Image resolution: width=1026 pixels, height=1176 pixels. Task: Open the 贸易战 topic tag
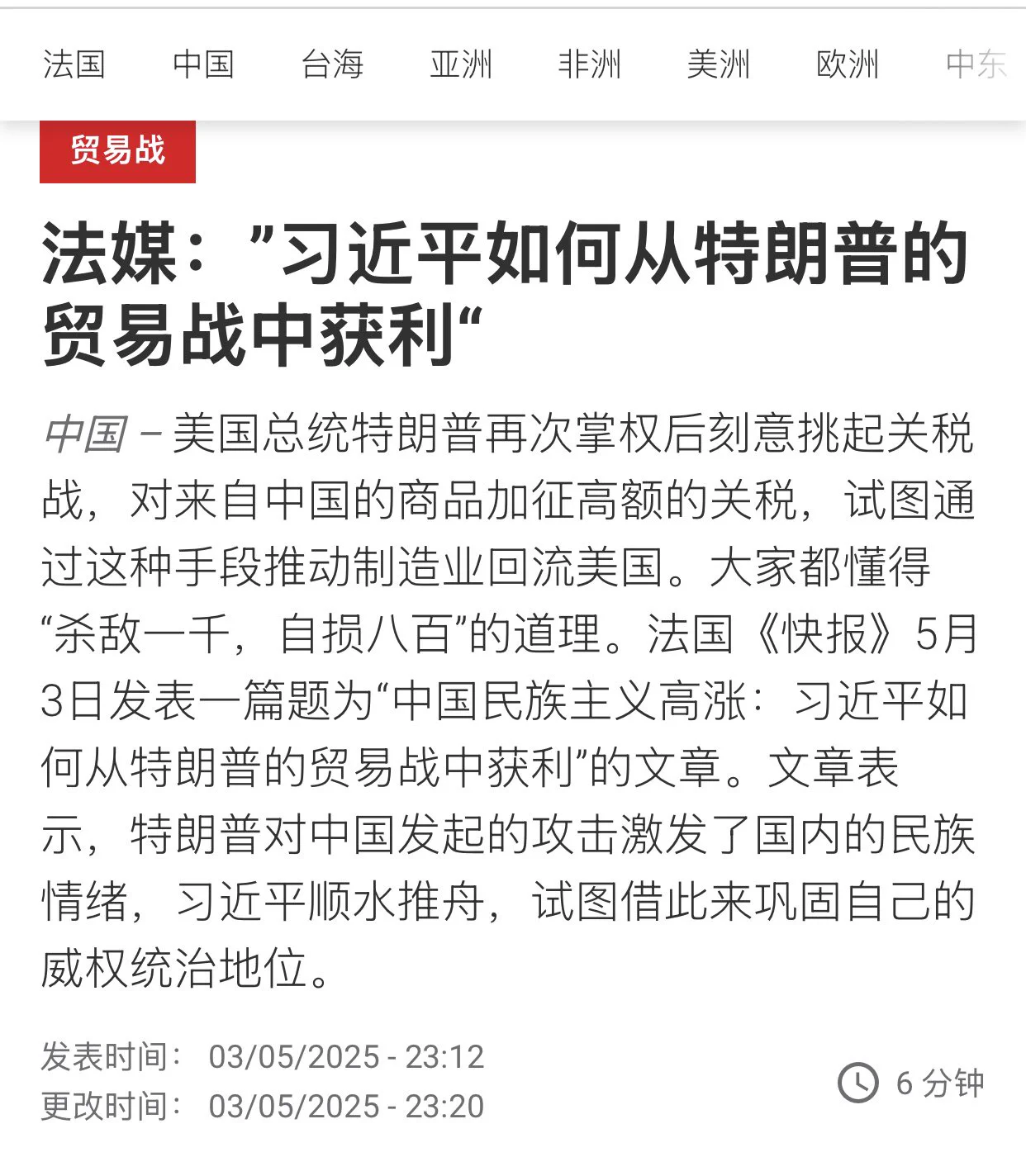click(117, 151)
